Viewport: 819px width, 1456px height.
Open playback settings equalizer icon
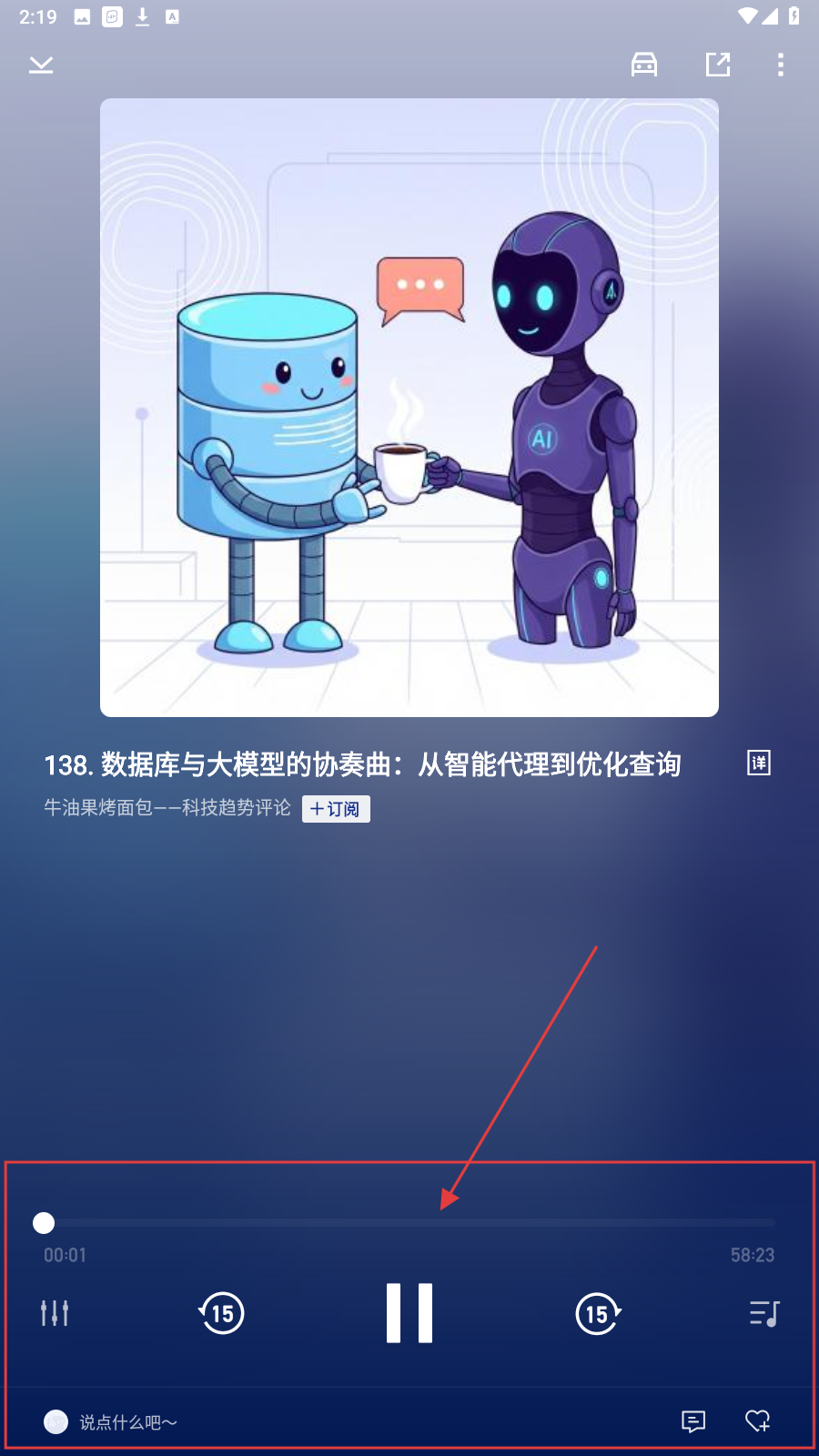(x=55, y=1313)
